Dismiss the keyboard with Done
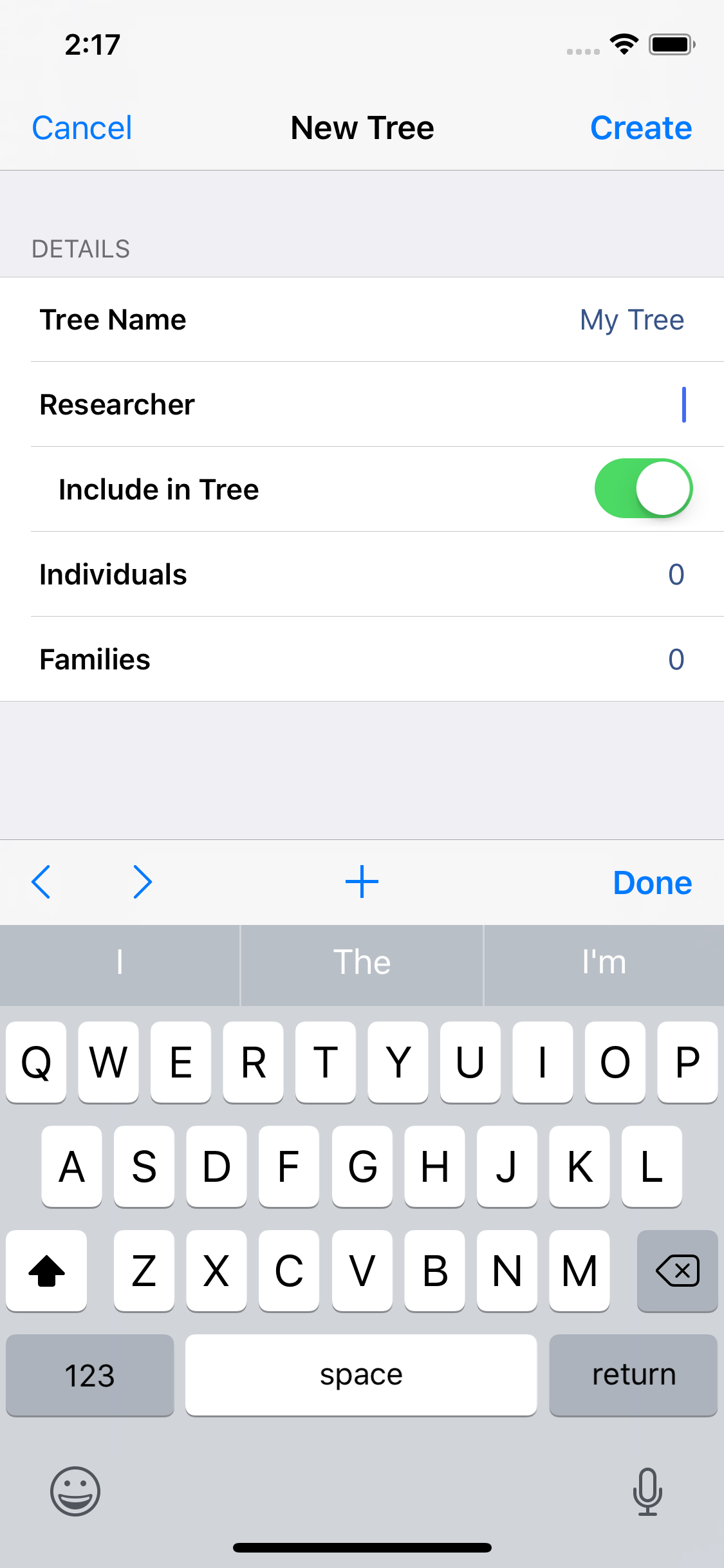Image resolution: width=724 pixels, height=1568 pixels. (652, 882)
